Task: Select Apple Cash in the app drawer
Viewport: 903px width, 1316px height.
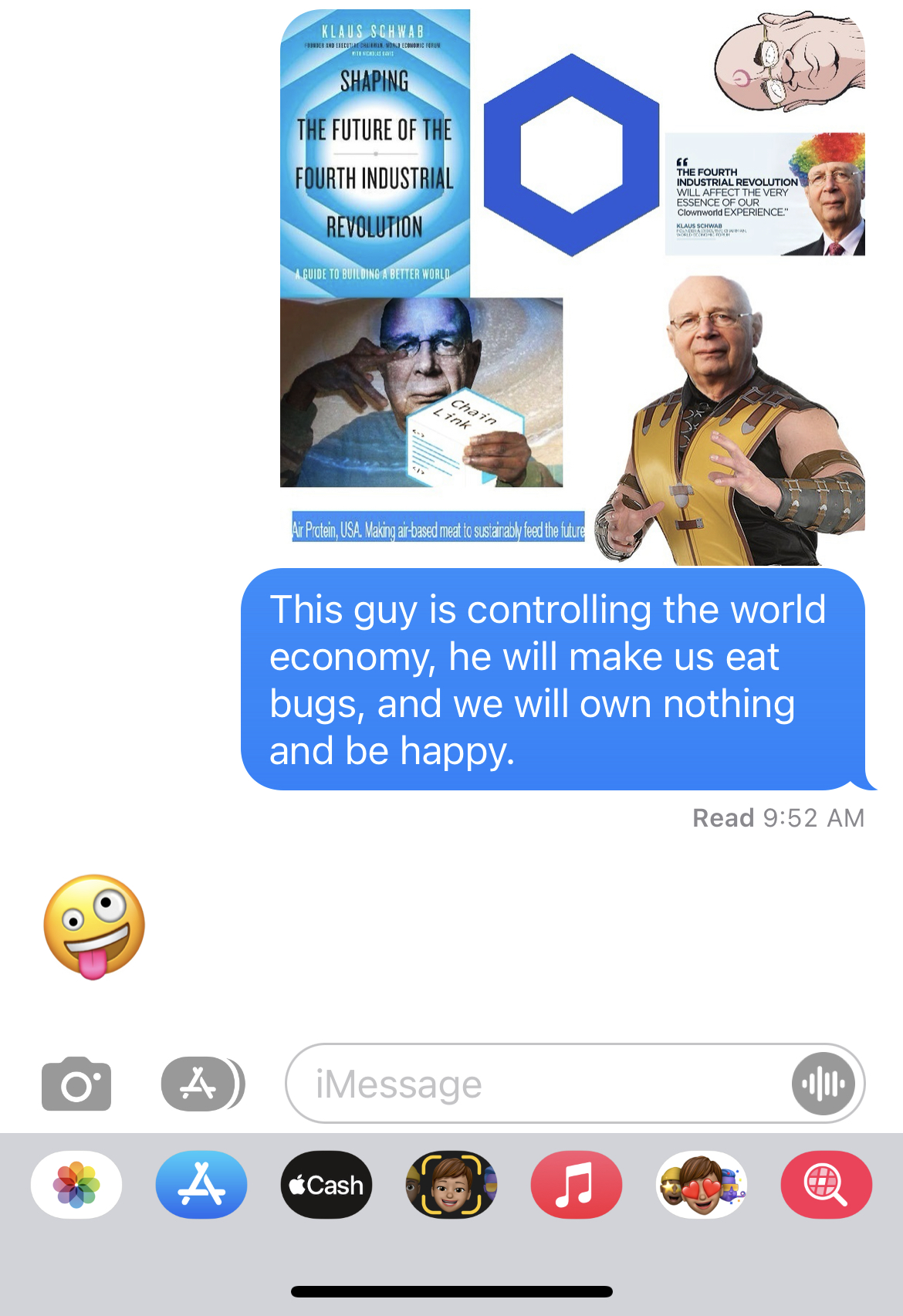Action: click(x=326, y=1185)
